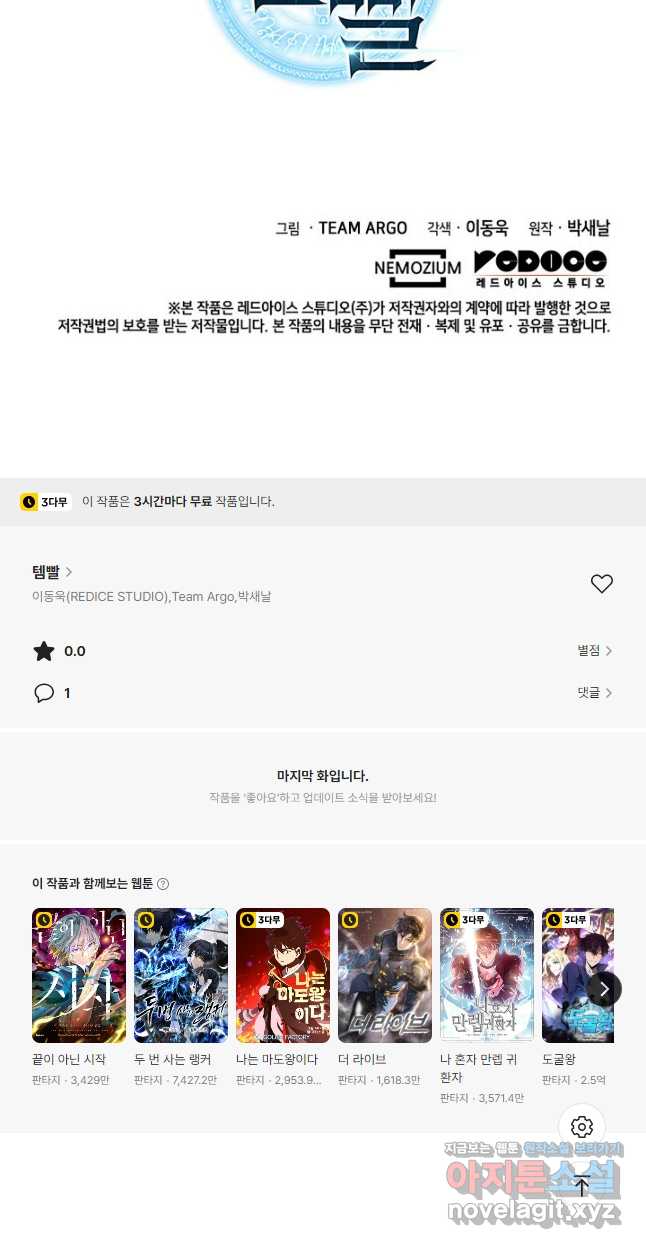Open the 나는 마도왕이다 webtoon card

coord(283,976)
